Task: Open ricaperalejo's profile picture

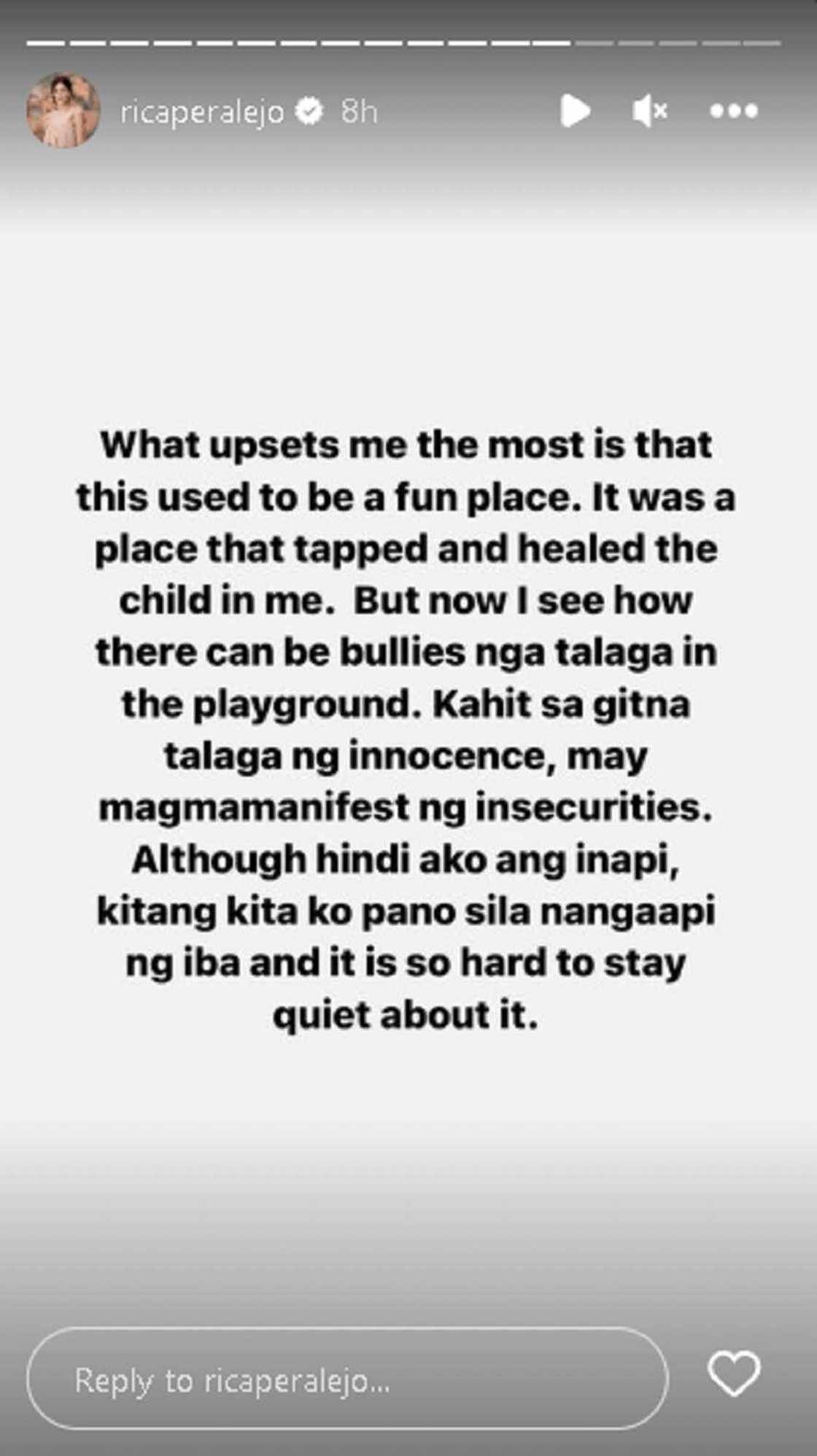Action: click(63, 111)
